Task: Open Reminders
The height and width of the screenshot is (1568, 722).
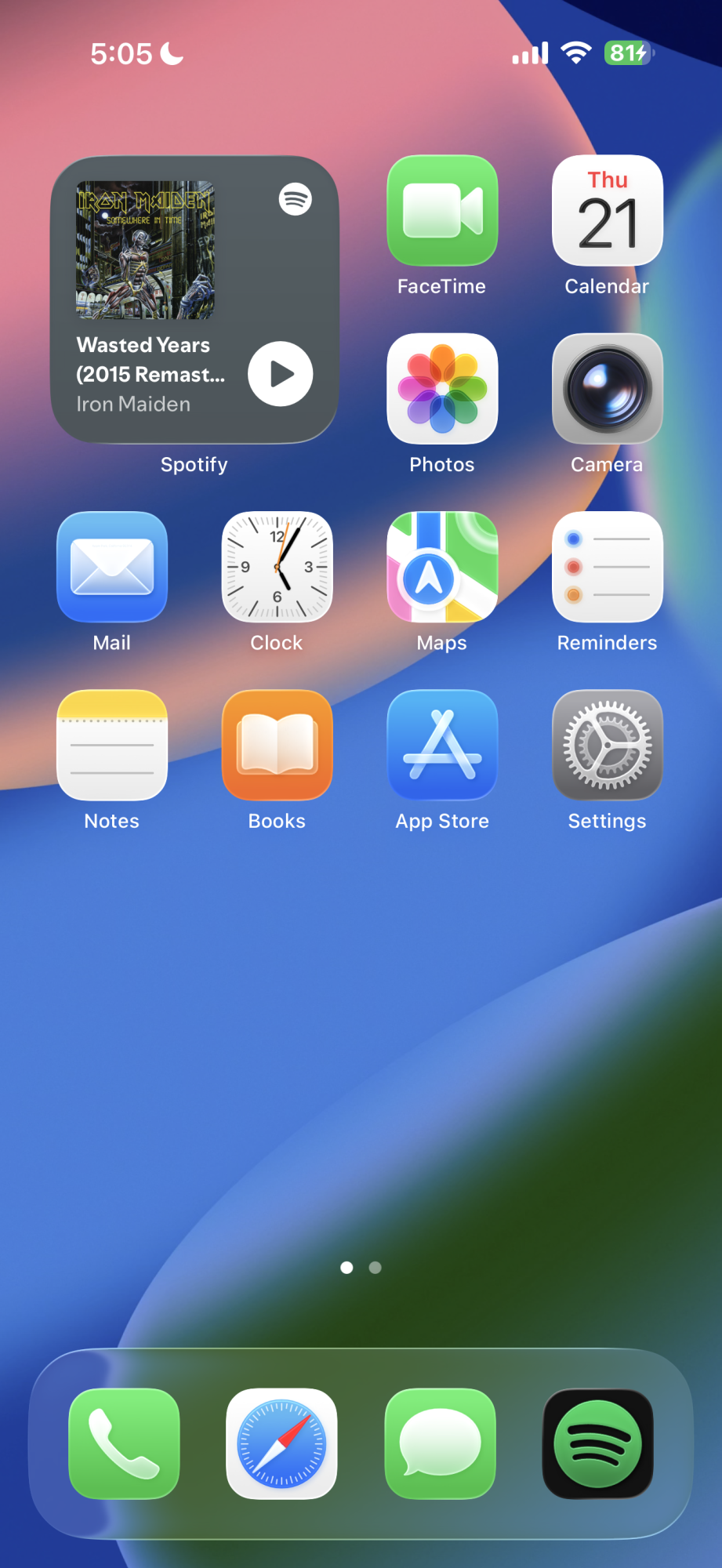Action: [608, 567]
